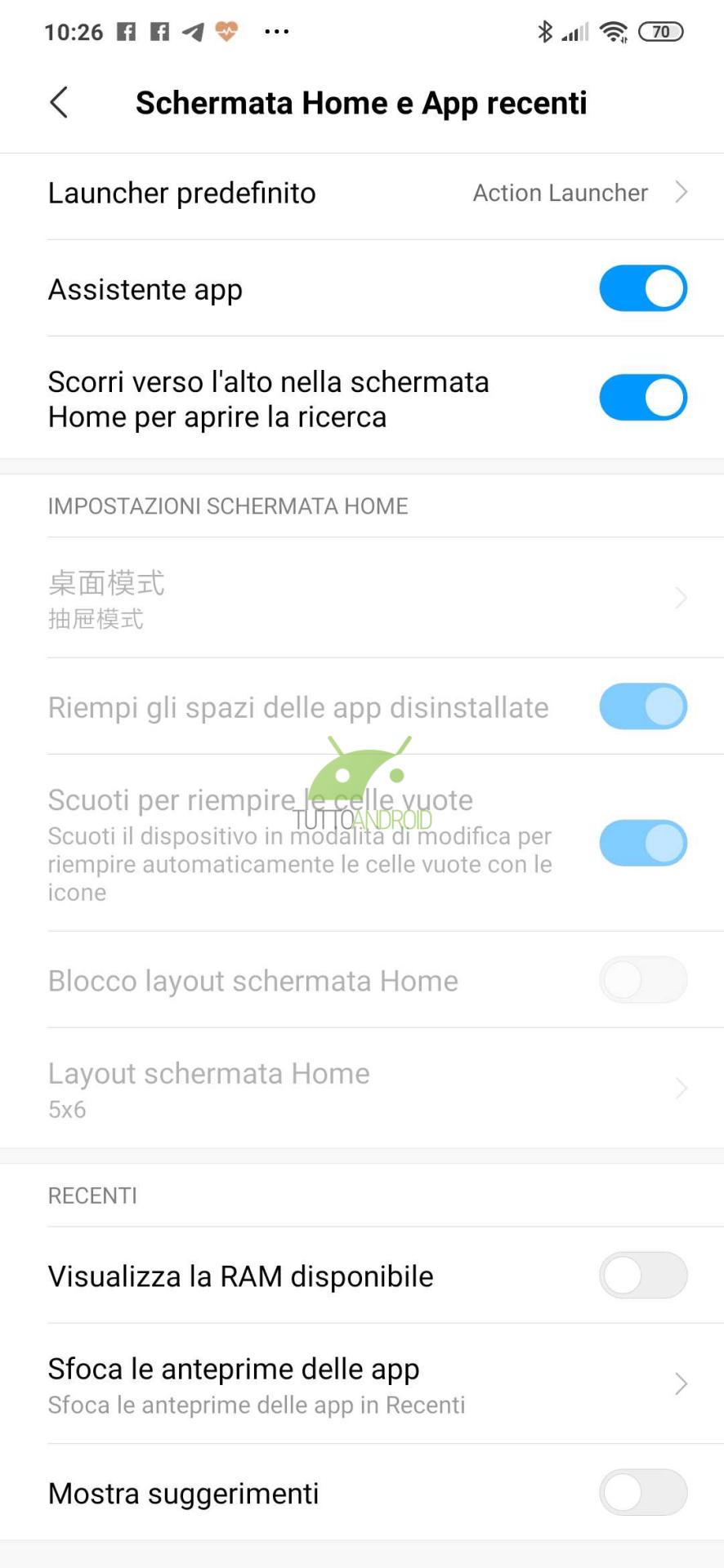Turn off scroll-up-to-search on Home screen
The image size is (724, 1568).
click(643, 398)
